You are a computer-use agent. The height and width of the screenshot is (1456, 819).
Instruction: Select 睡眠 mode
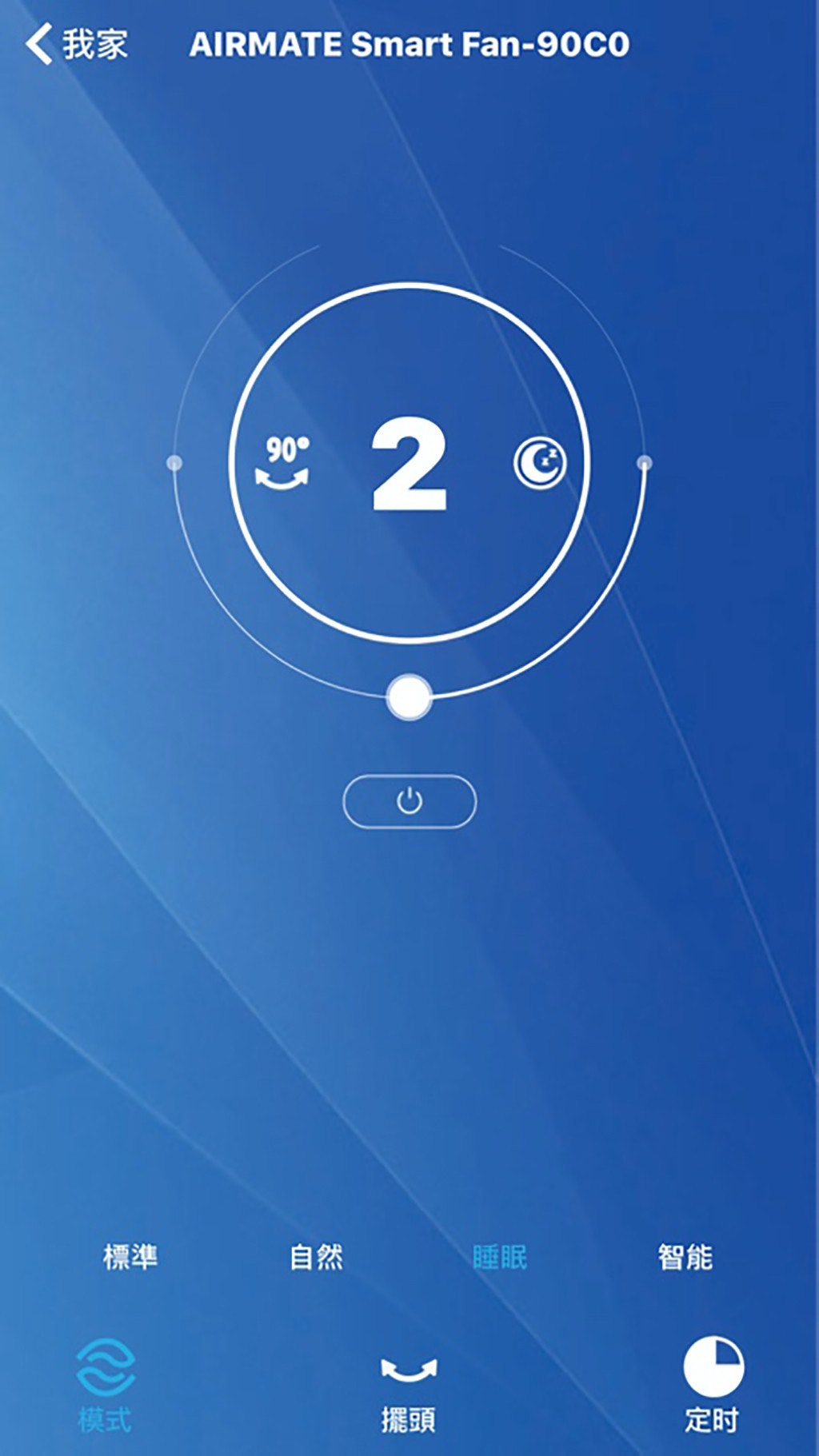(x=500, y=1257)
